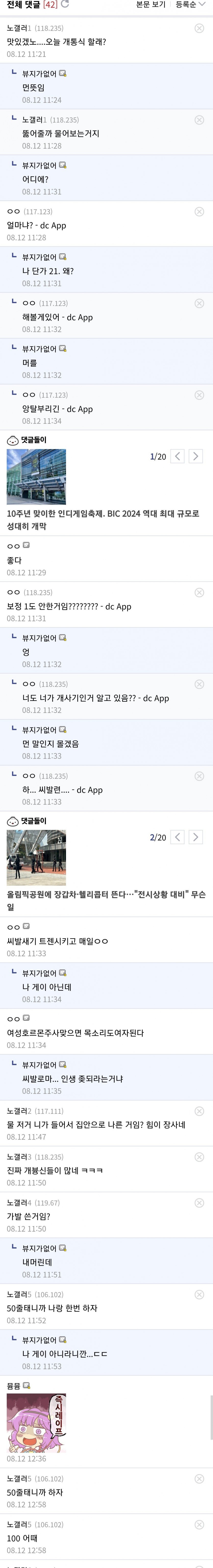The width and height of the screenshot is (213, 1568).
Task: Tap 본문 보기 to view the post
Action: (x=150, y=4)
